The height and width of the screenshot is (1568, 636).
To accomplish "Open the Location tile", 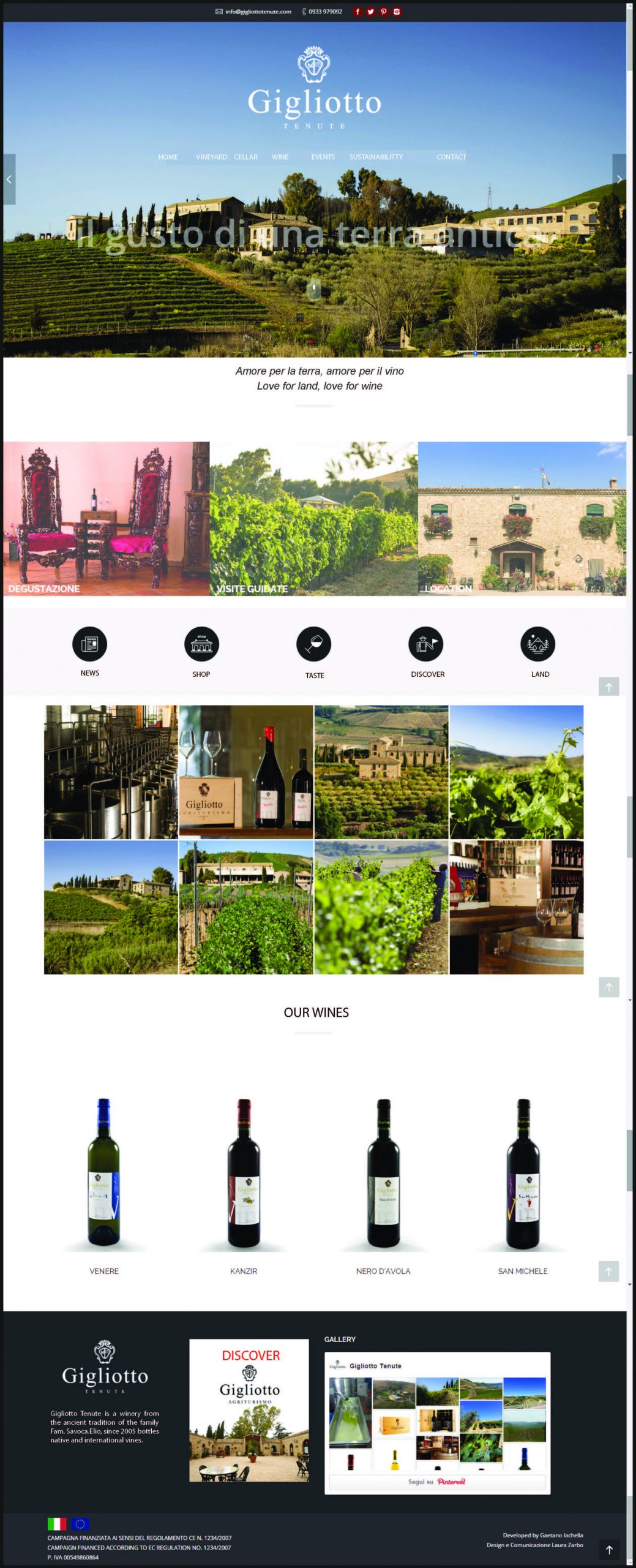I will pyautogui.click(x=522, y=518).
